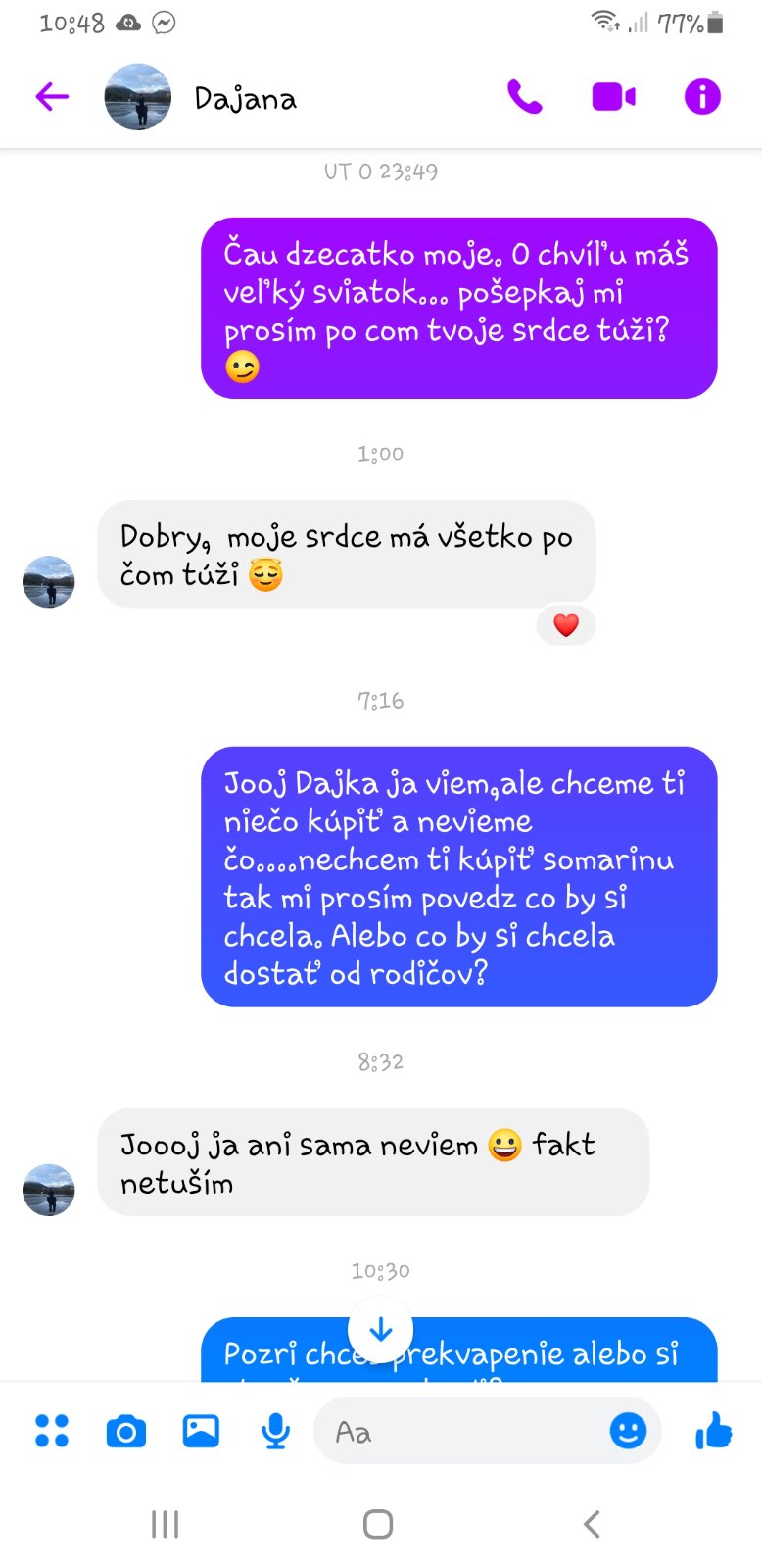Record a voice message with microphone
Viewport: 762px width, 1568px height.
[x=275, y=1432]
